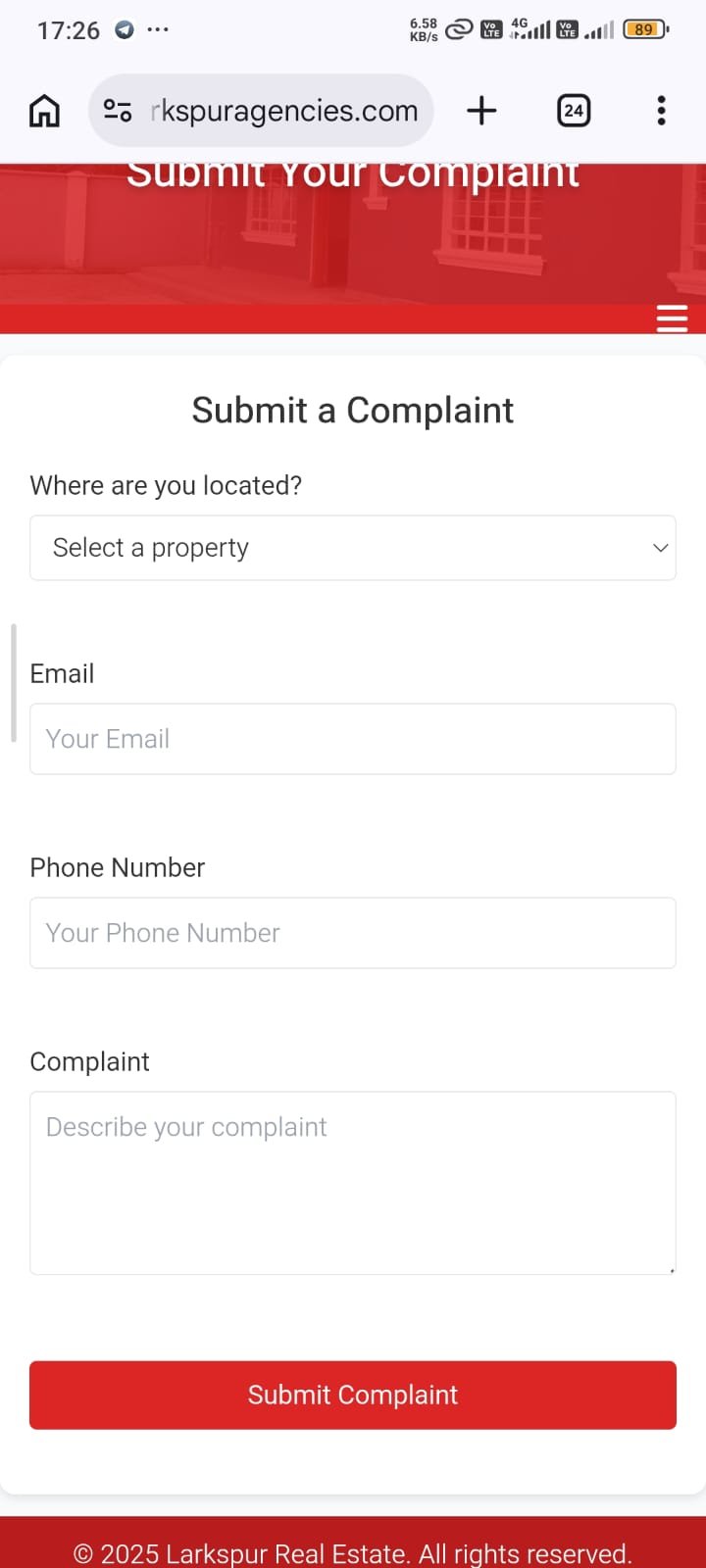Image resolution: width=706 pixels, height=1568 pixels.
Task: Tap the Larkspur Real Estate footer text
Action: tap(353, 1553)
